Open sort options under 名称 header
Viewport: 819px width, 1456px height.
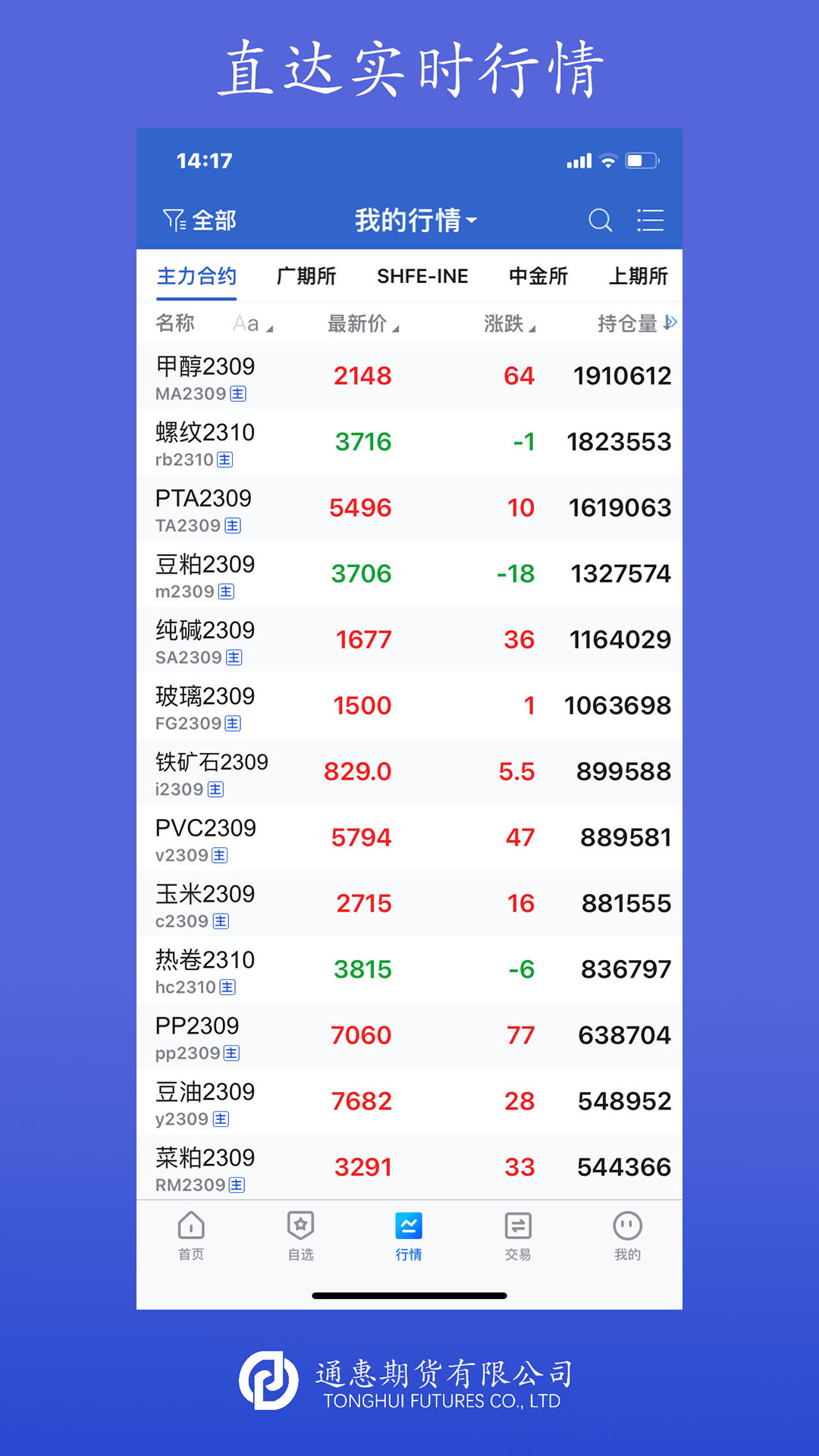click(x=175, y=322)
